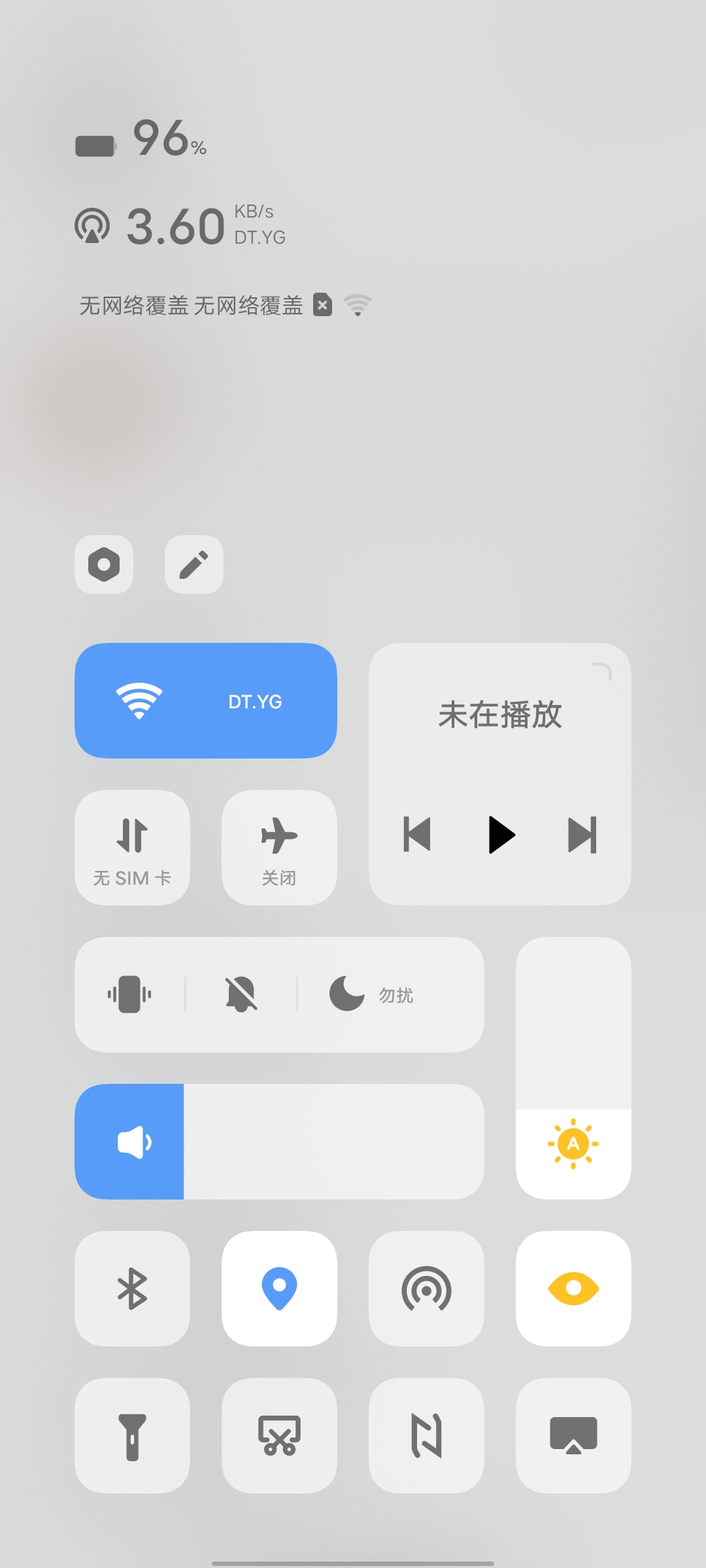Image resolution: width=706 pixels, height=1568 pixels.
Task: Toggle the NFC tile
Action: [x=426, y=1435]
